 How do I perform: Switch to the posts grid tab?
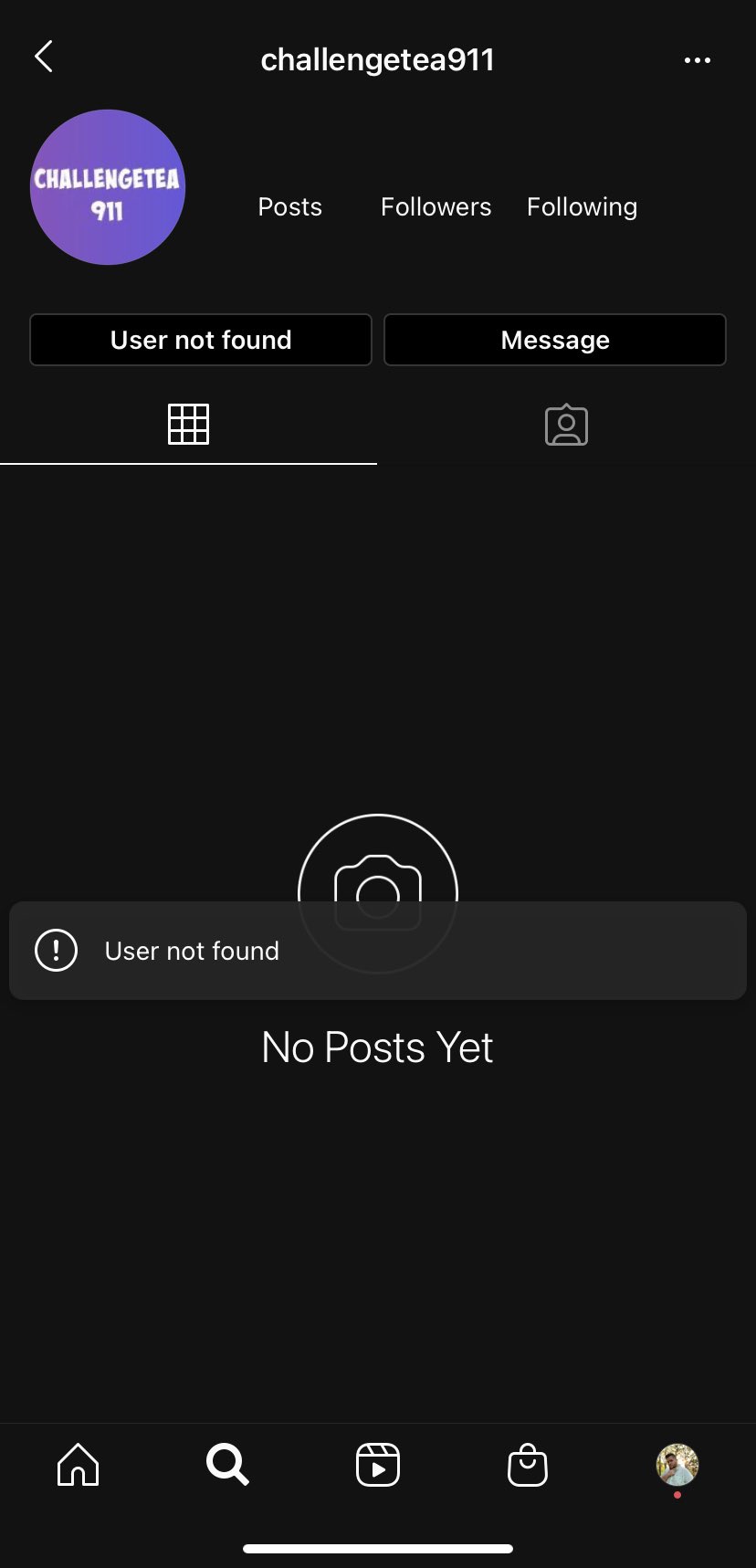(189, 424)
